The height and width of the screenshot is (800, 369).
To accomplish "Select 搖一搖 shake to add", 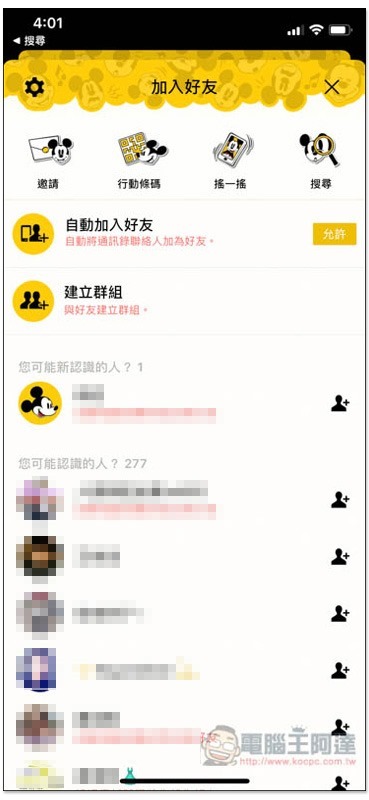I will [x=230, y=162].
